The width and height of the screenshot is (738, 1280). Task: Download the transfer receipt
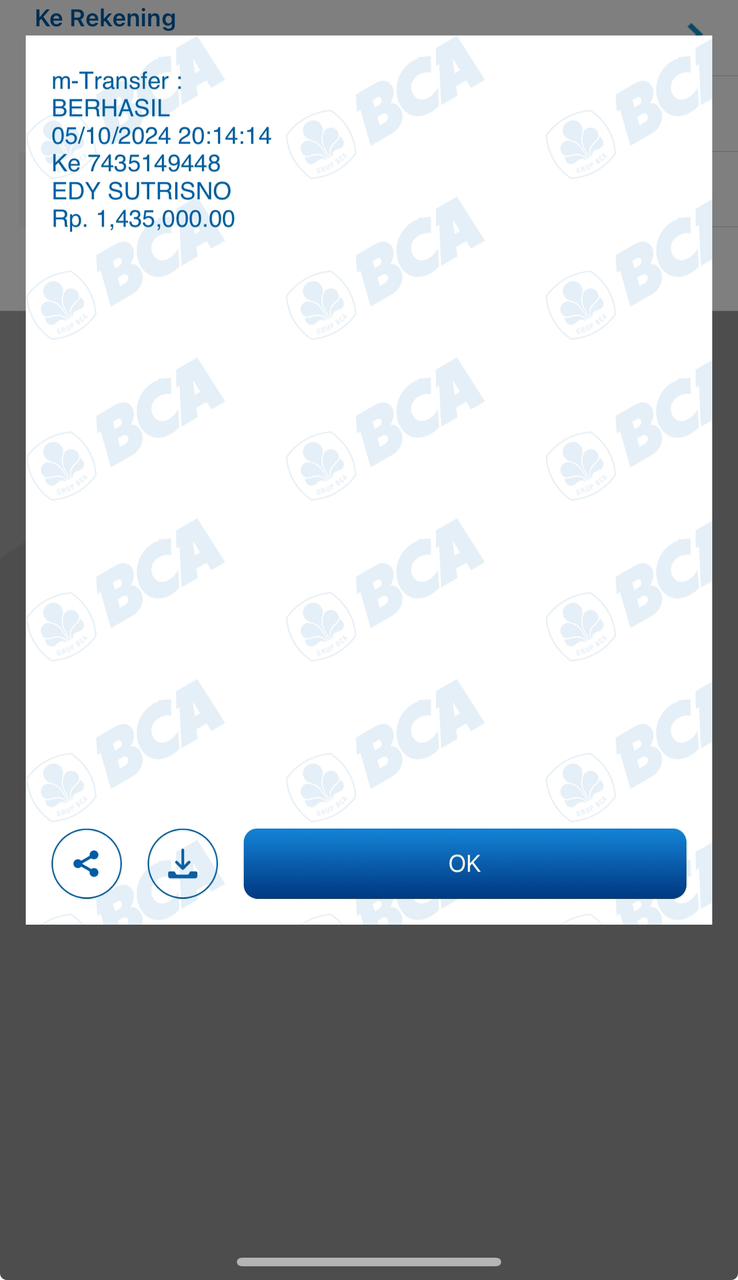click(182, 863)
